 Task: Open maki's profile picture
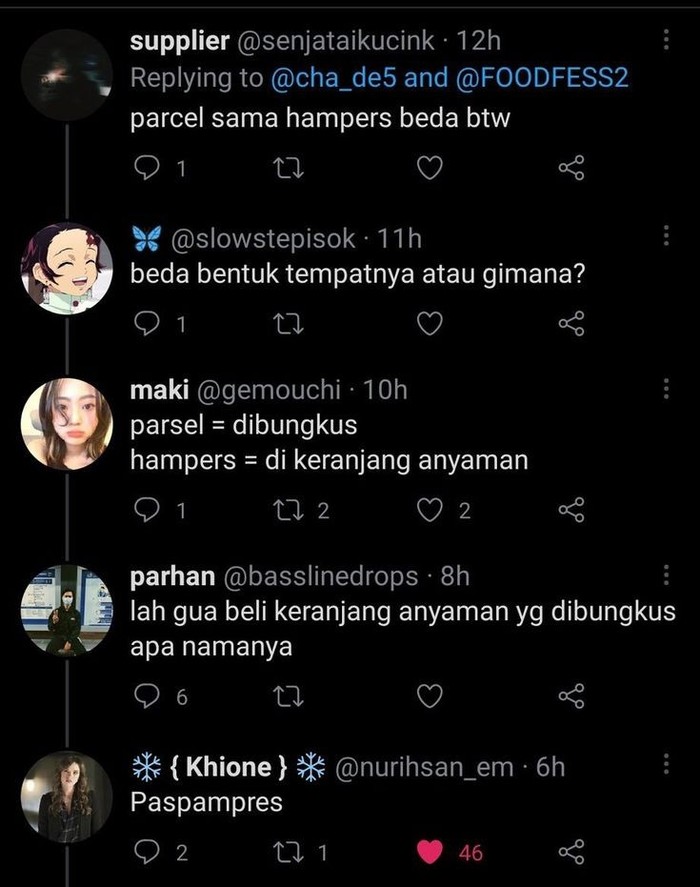click(67, 424)
